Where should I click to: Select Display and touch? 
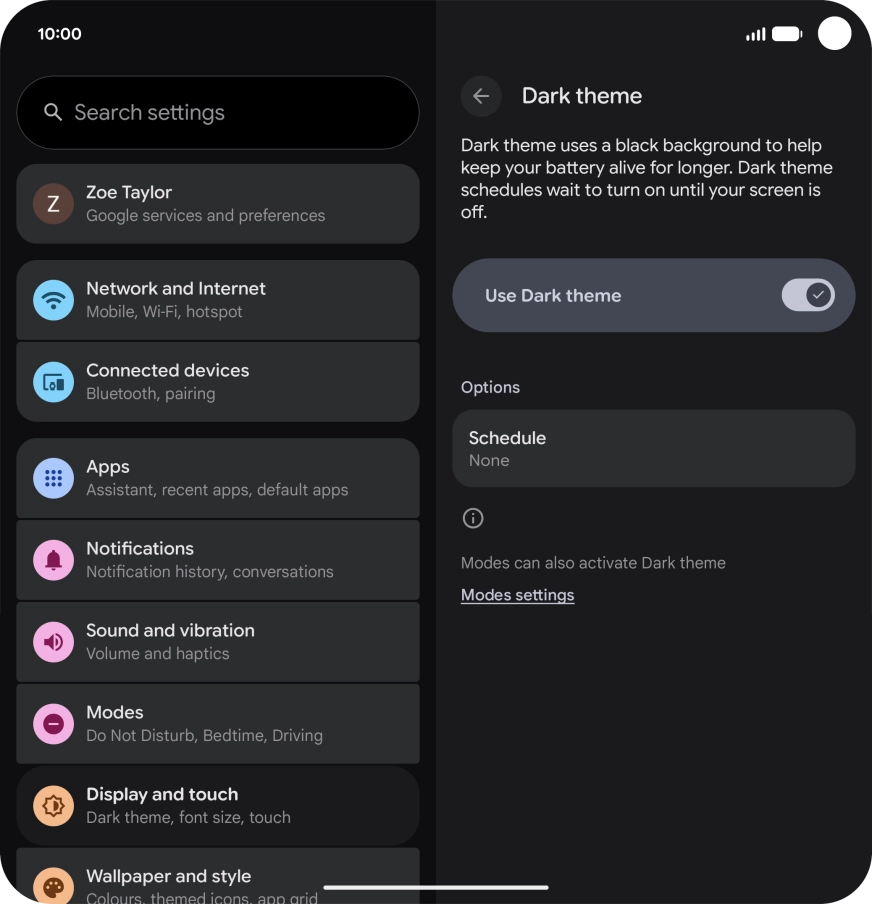(218, 806)
